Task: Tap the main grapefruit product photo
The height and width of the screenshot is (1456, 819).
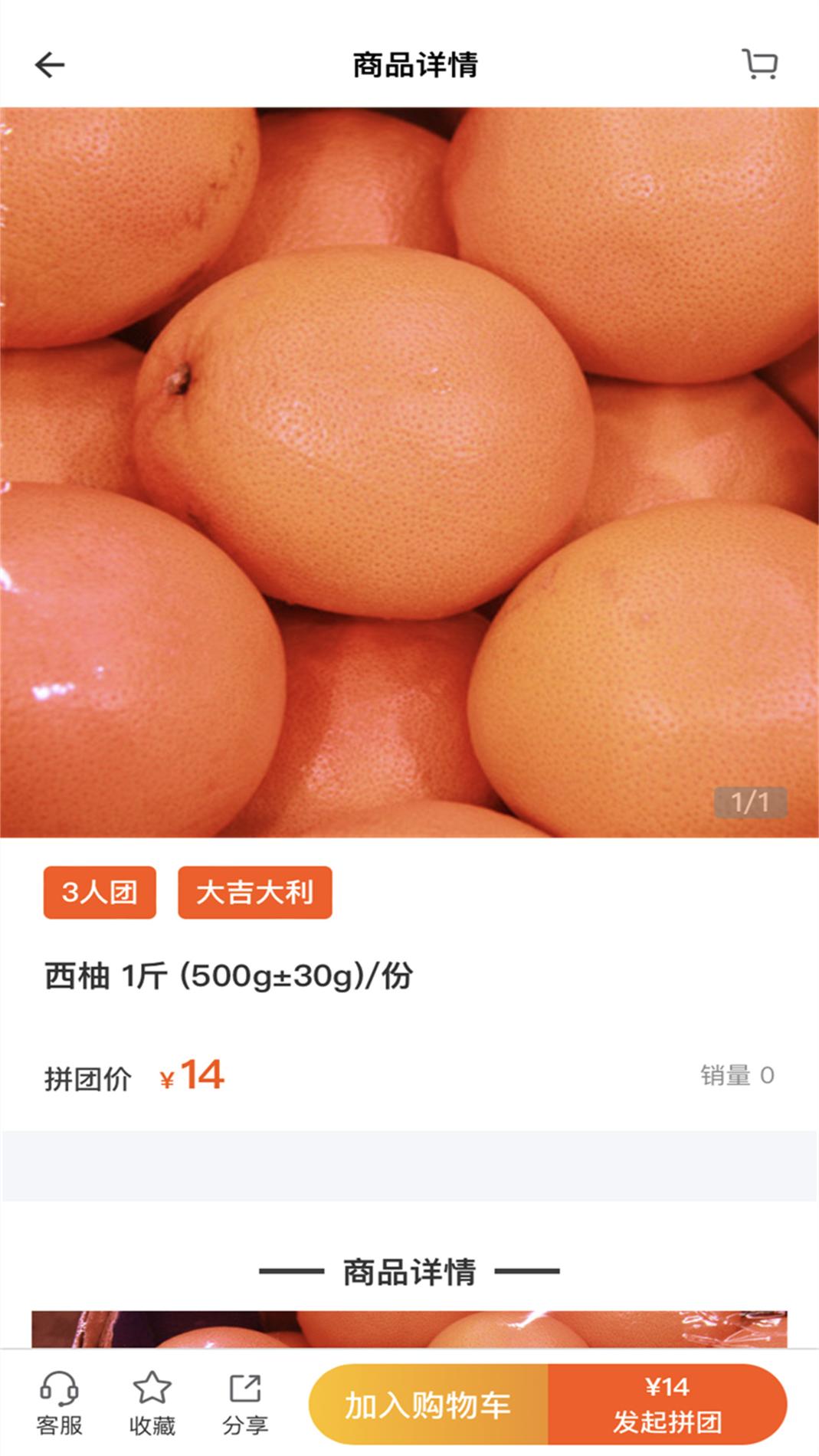Action: [409, 460]
